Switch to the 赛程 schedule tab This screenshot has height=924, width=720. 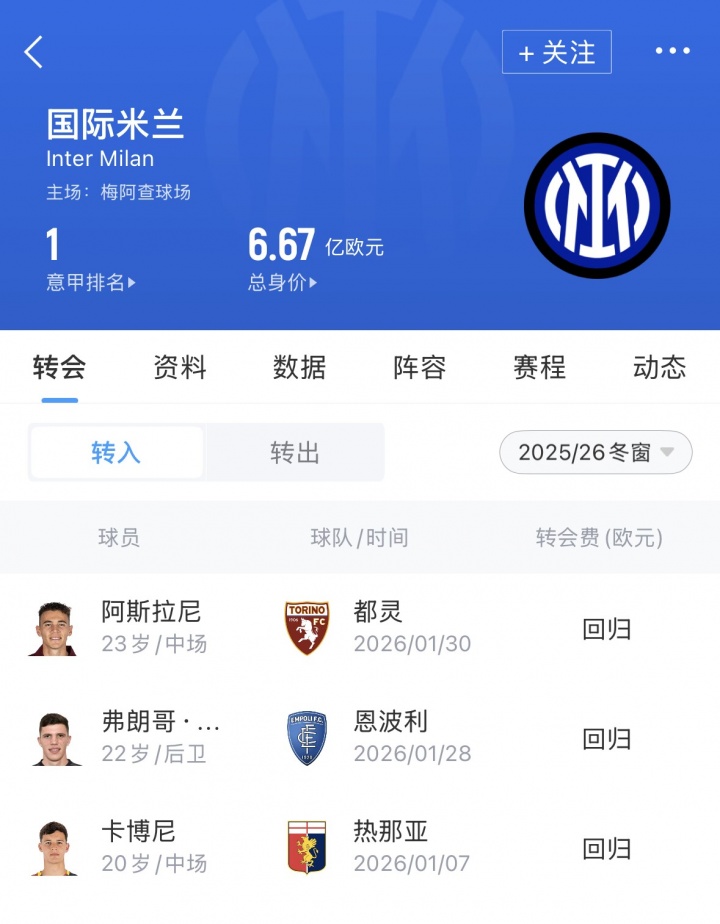pos(540,368)
